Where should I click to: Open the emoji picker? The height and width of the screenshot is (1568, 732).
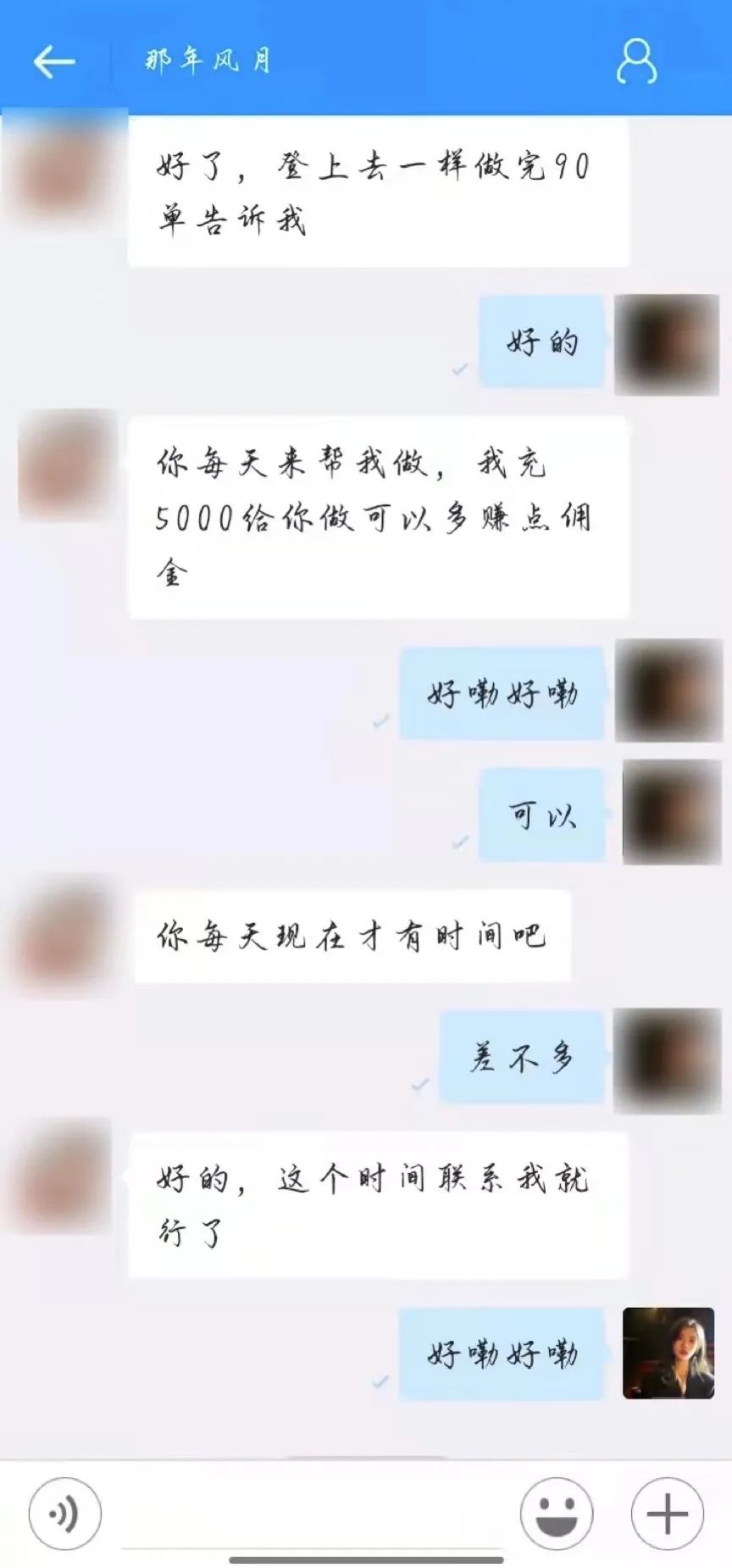click(x=557, y=1513)
